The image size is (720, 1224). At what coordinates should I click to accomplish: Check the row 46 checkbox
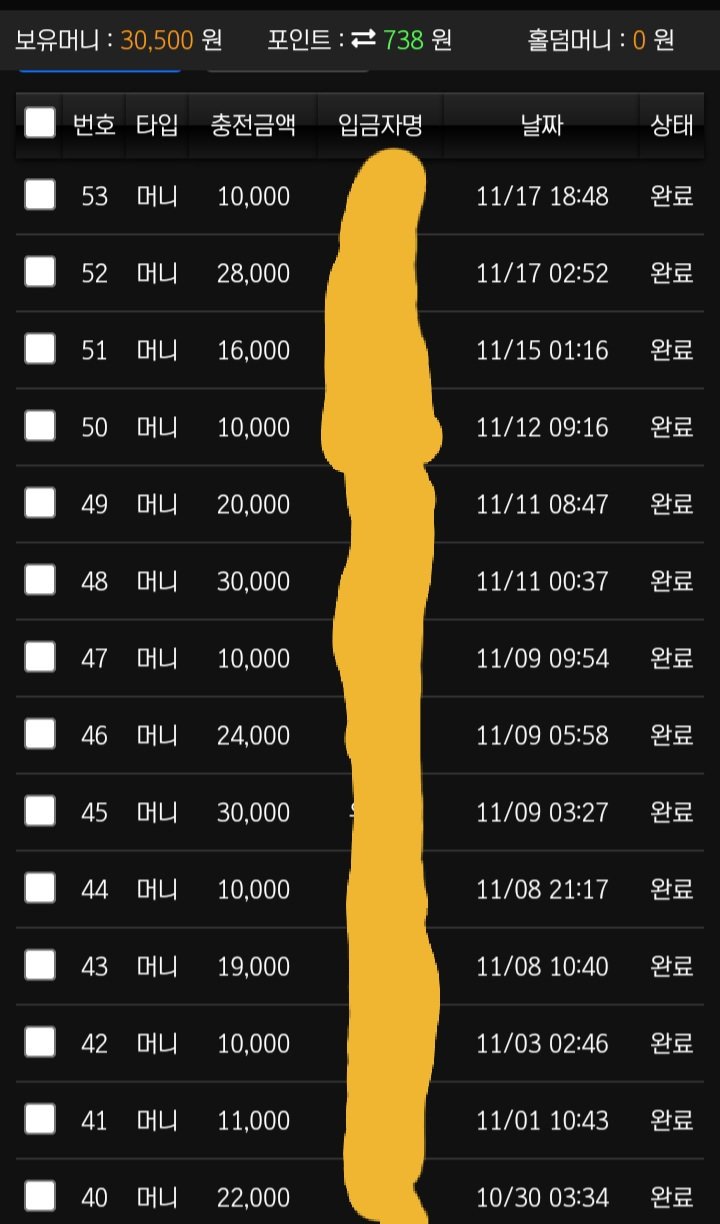click(x=40, y=734)
